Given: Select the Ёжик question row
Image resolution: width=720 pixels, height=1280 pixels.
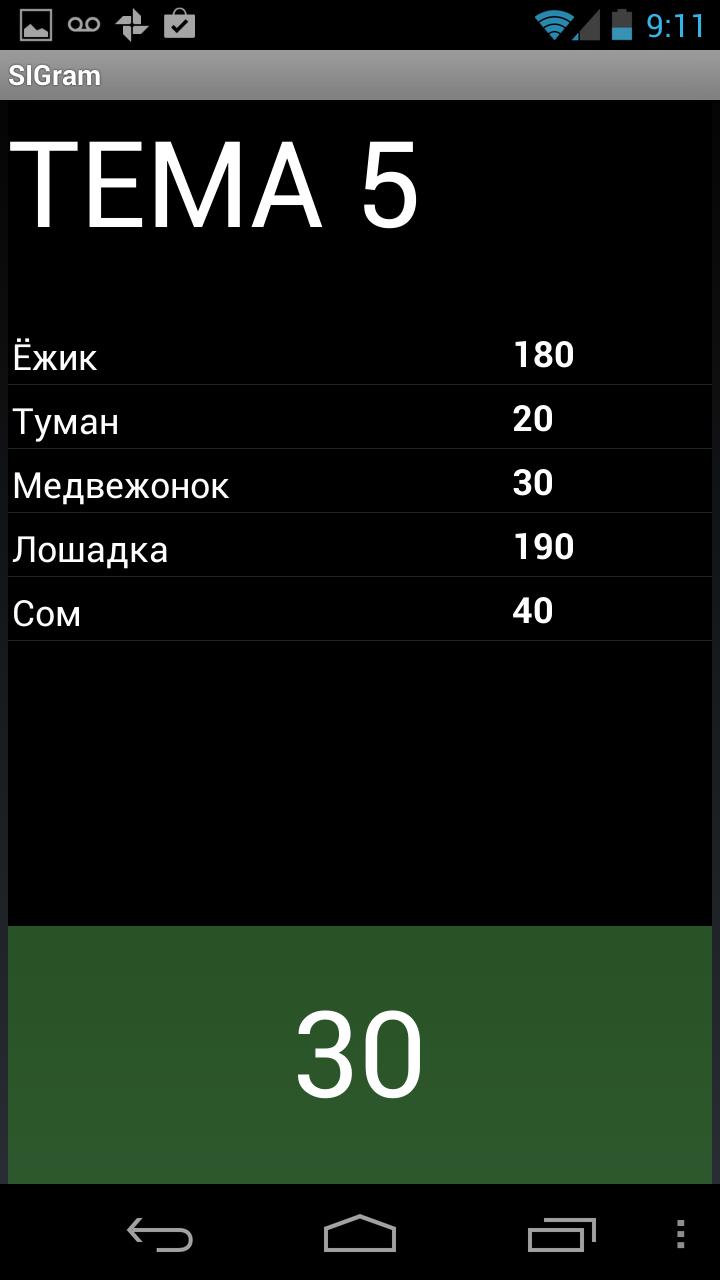Looking at the screenshot, I should pyautogui.click(x=360, y=355).
